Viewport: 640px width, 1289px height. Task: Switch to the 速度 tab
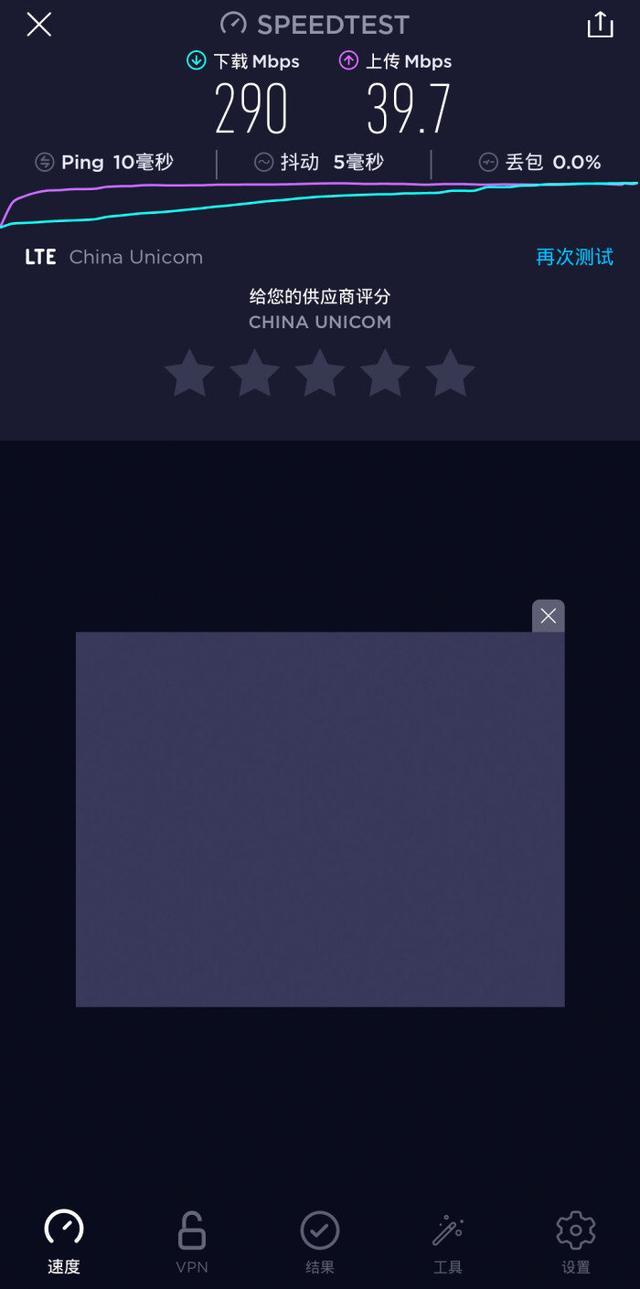tap(64, 1241)
